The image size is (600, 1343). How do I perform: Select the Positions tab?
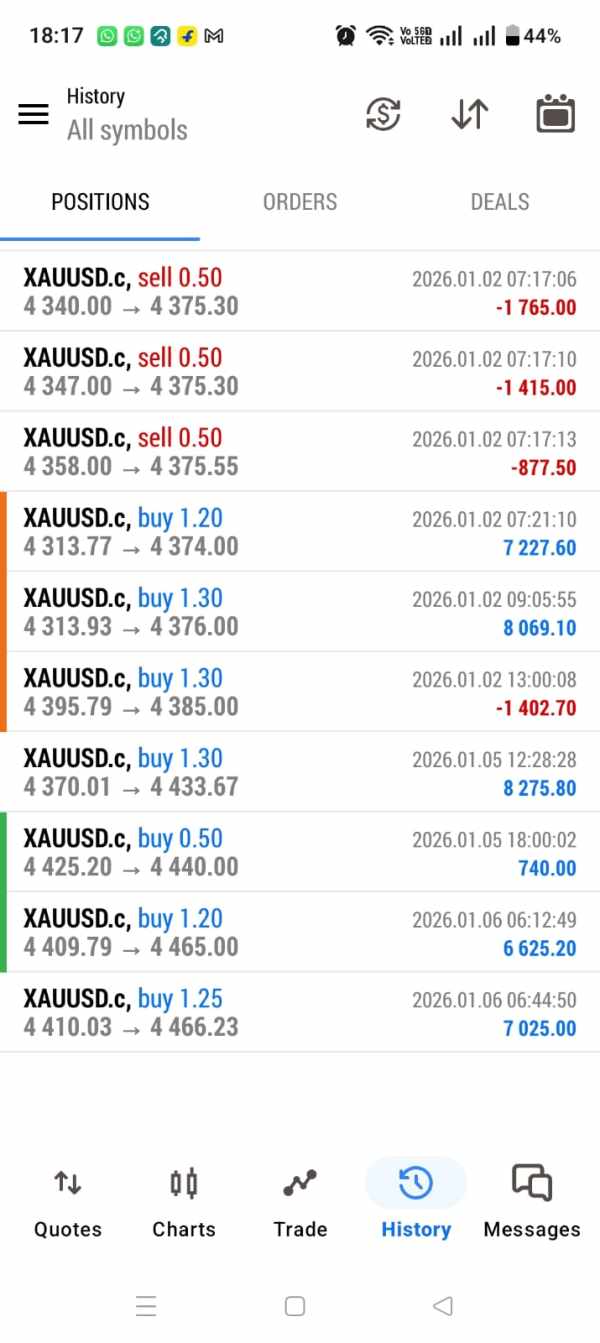tap(100, 202)
